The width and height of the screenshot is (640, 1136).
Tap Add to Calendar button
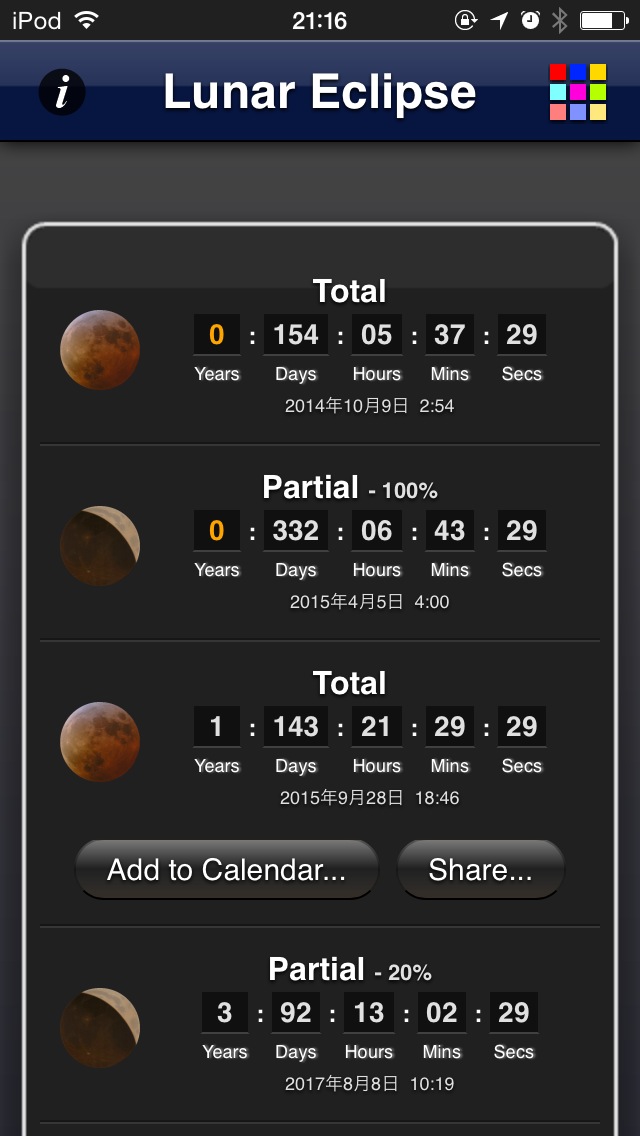[227, 869]
